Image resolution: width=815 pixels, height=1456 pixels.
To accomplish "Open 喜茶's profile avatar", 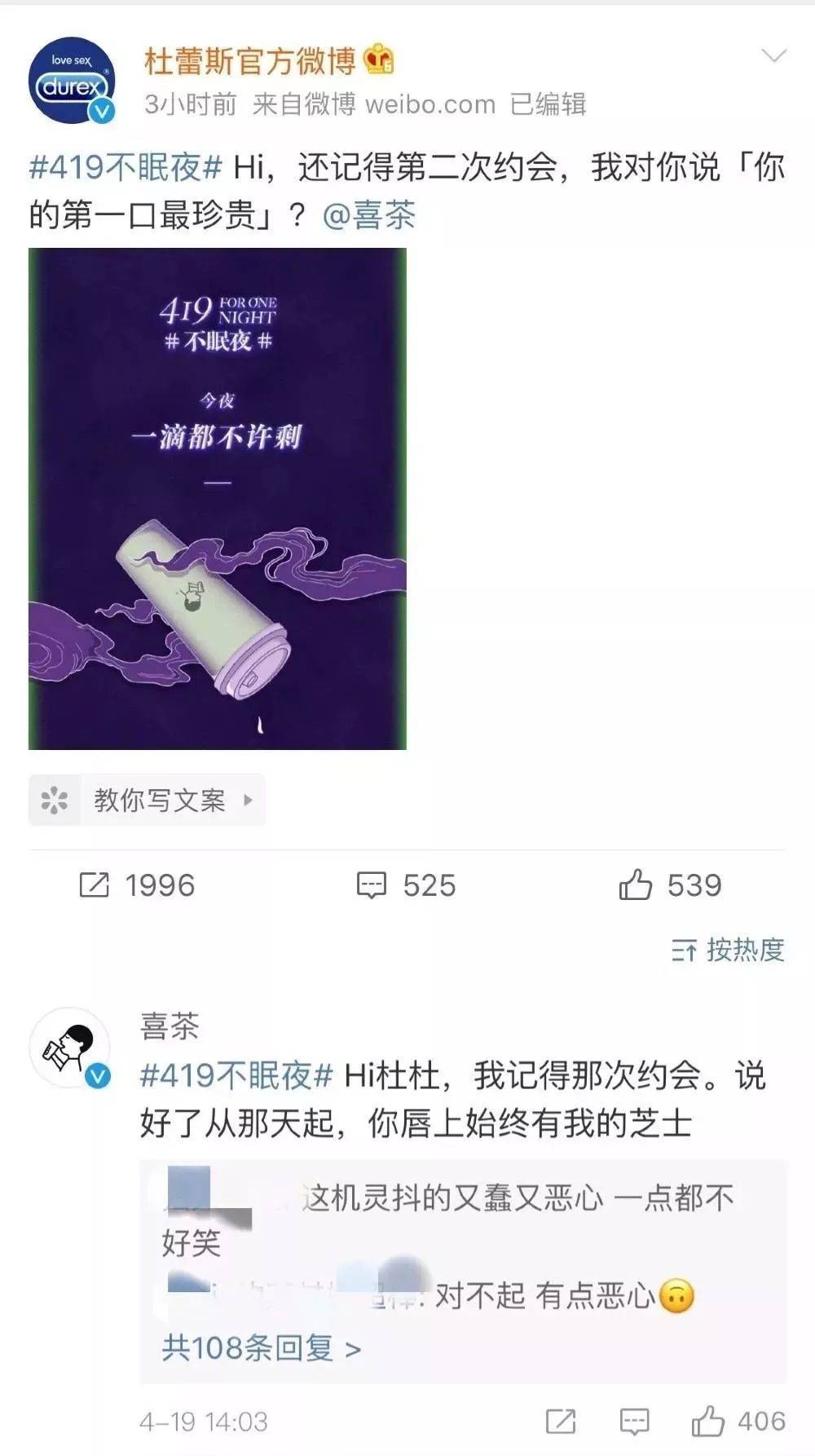I will click(70, 1047).
